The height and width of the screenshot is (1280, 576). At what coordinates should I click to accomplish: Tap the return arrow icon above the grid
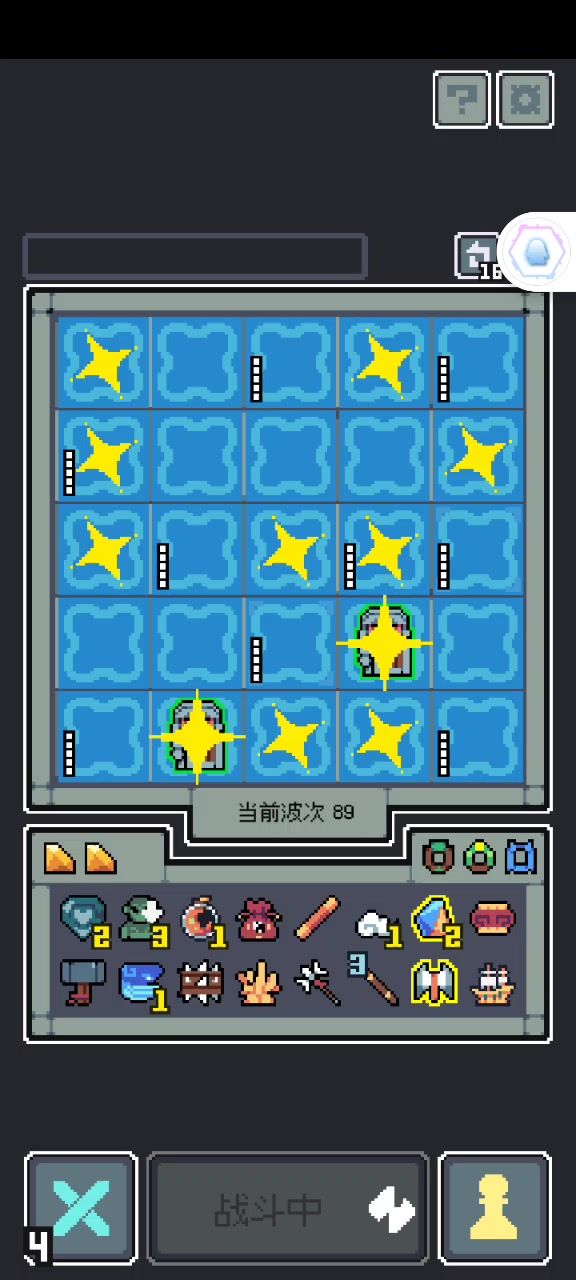pos(475,255)
